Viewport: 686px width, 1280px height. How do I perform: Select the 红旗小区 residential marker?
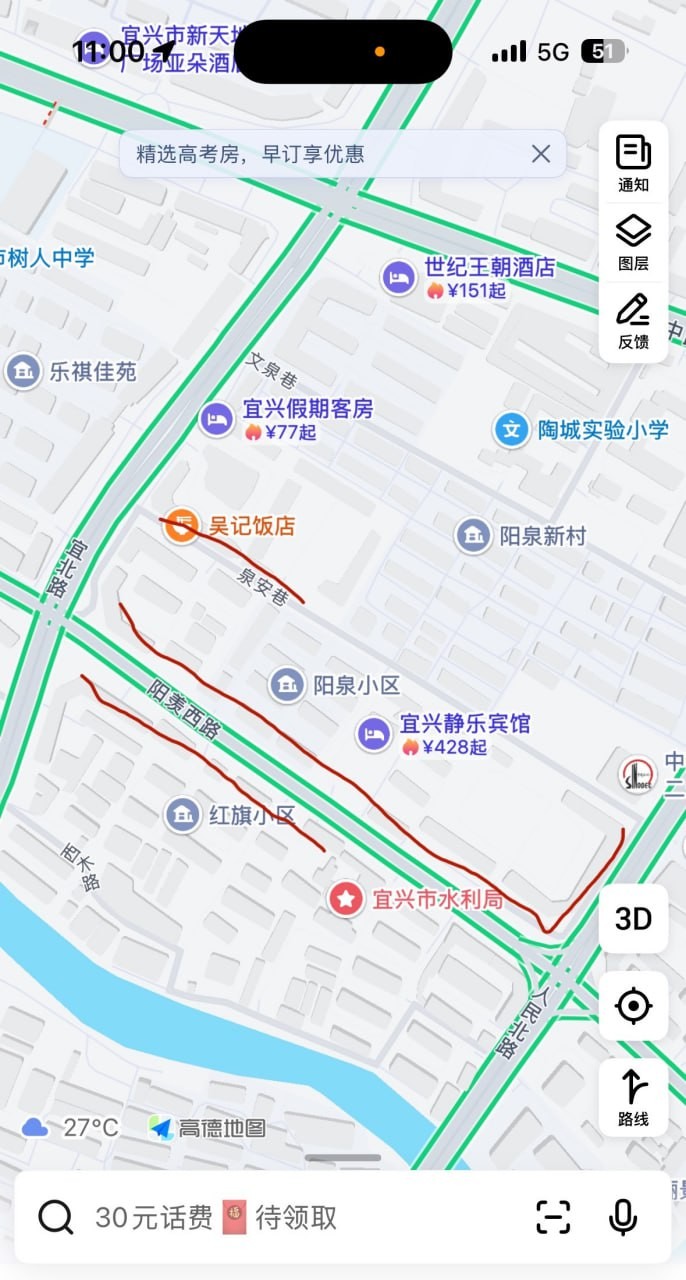(x=183, y=814)
